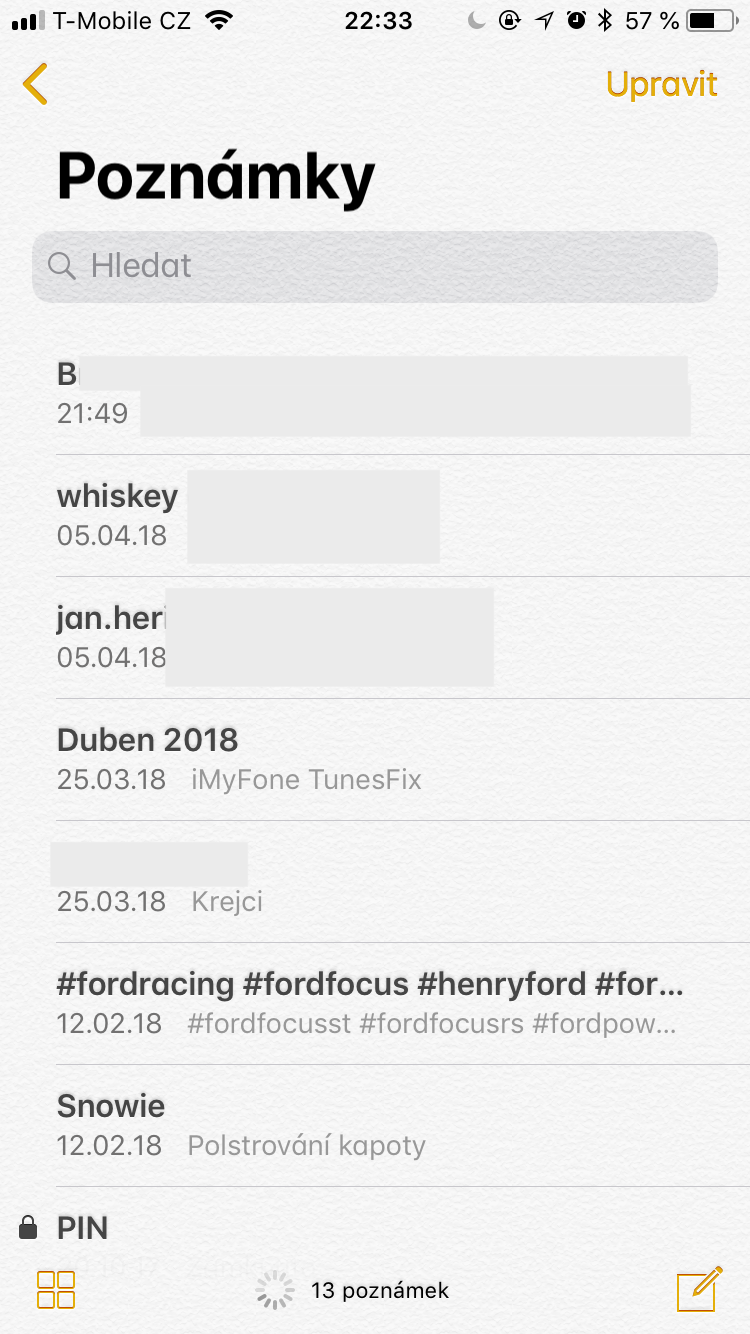
Task: Open the whiskey note
Action: pos(375,515)
